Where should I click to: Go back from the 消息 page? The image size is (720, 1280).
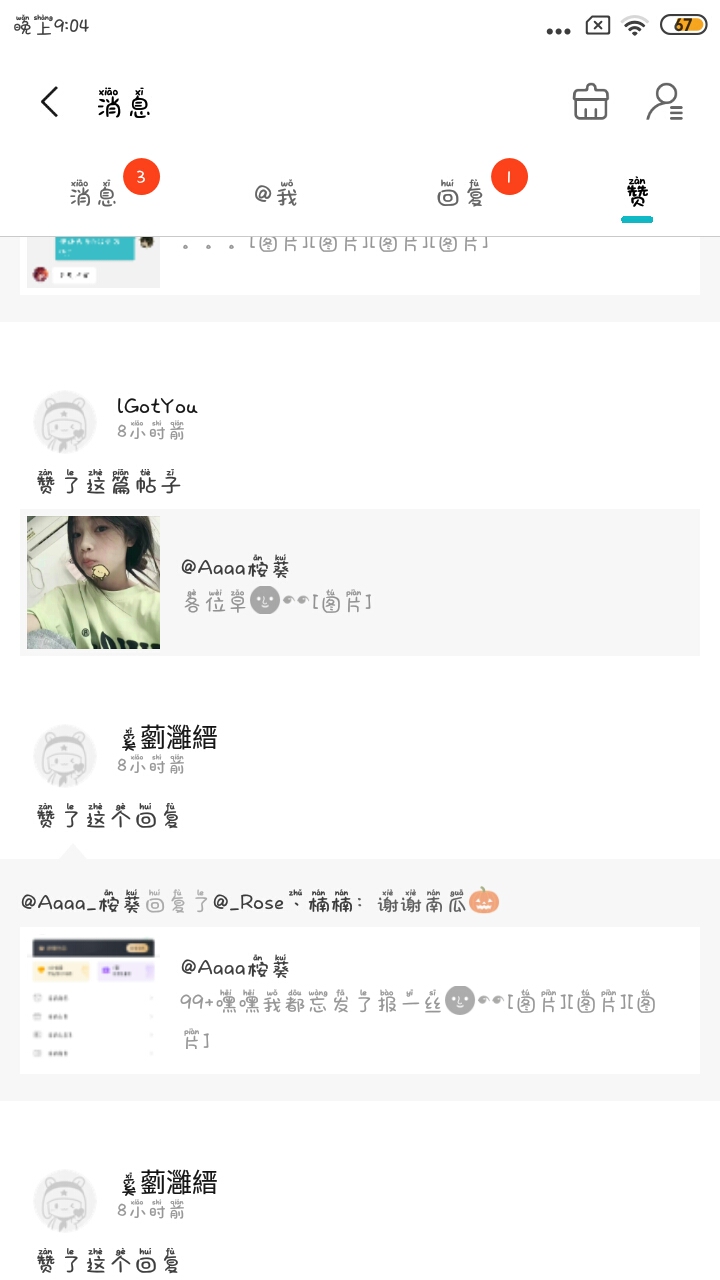50,102
